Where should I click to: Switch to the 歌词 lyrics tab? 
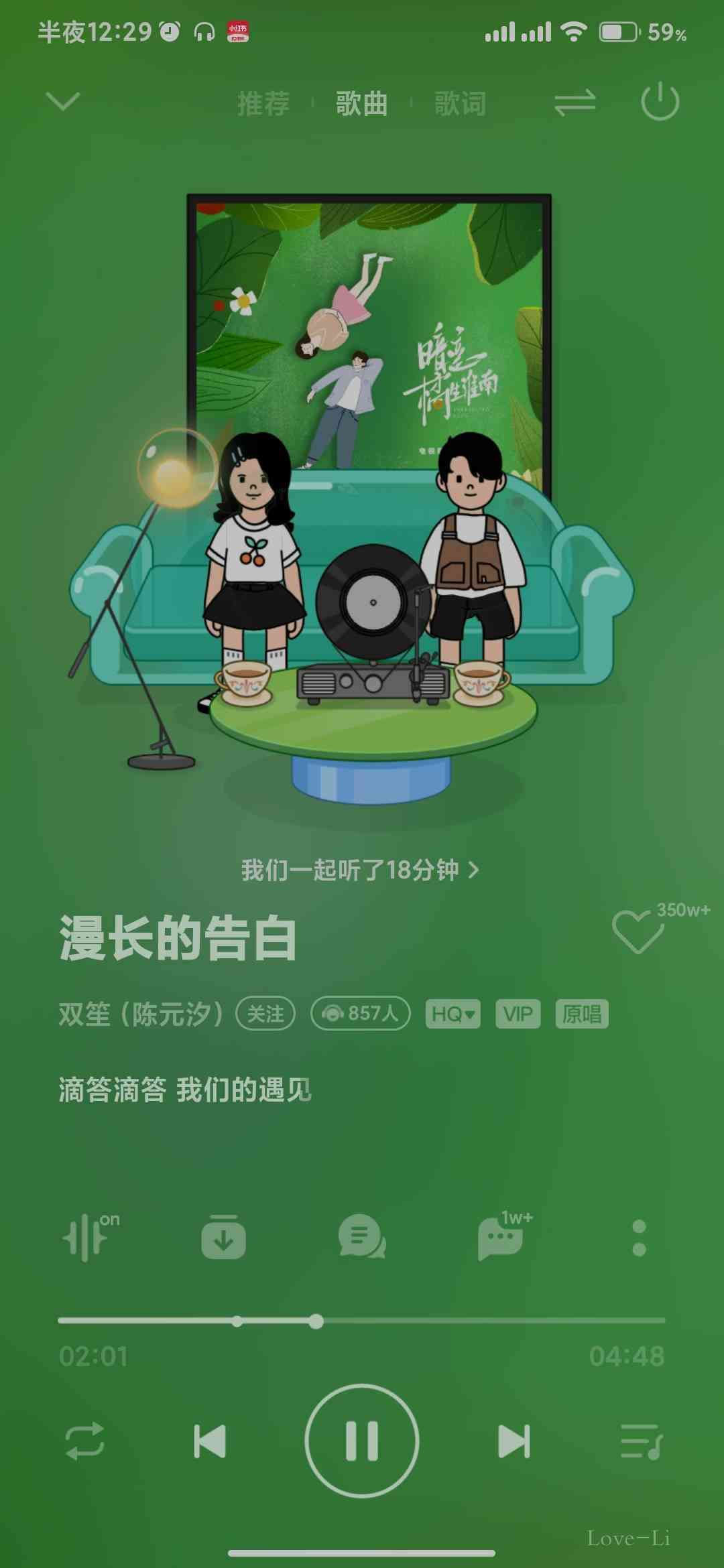pos(460,104)
